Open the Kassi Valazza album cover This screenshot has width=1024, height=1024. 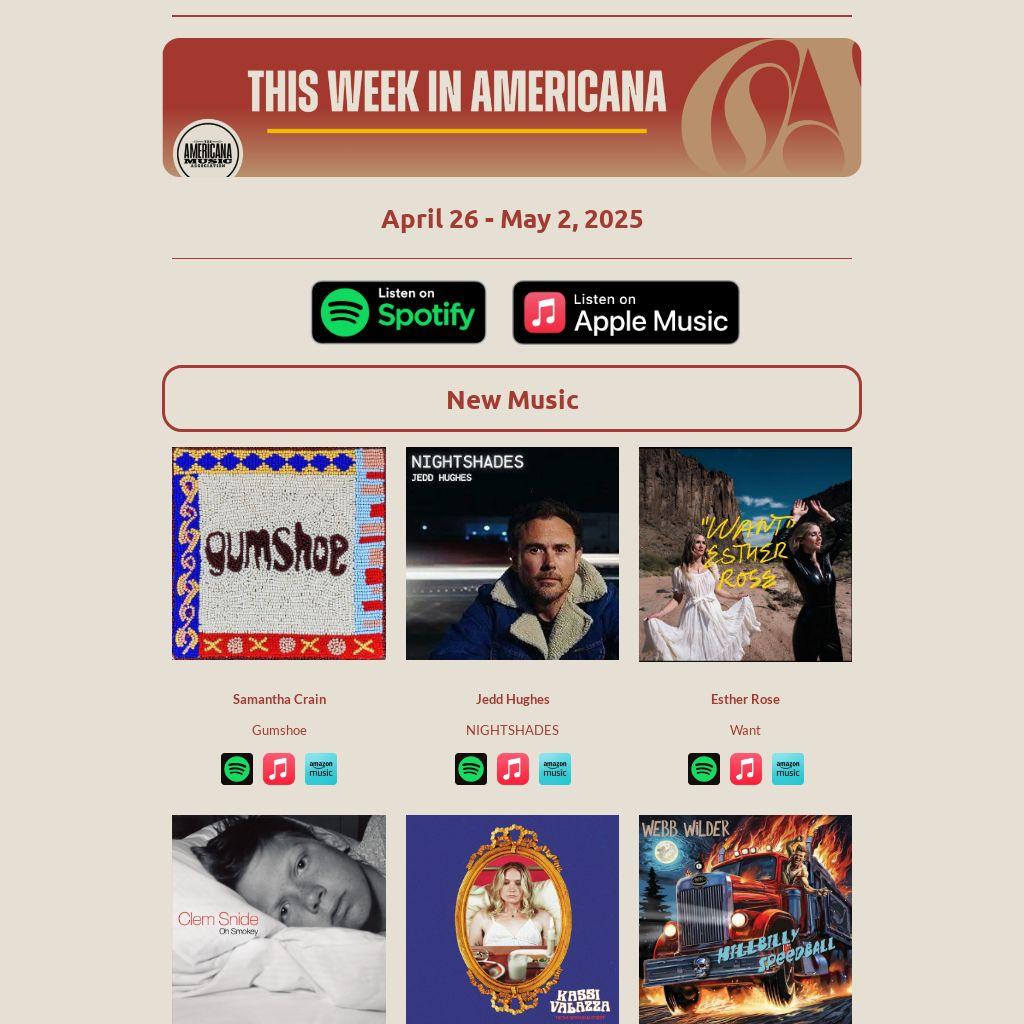coord(512,919)
